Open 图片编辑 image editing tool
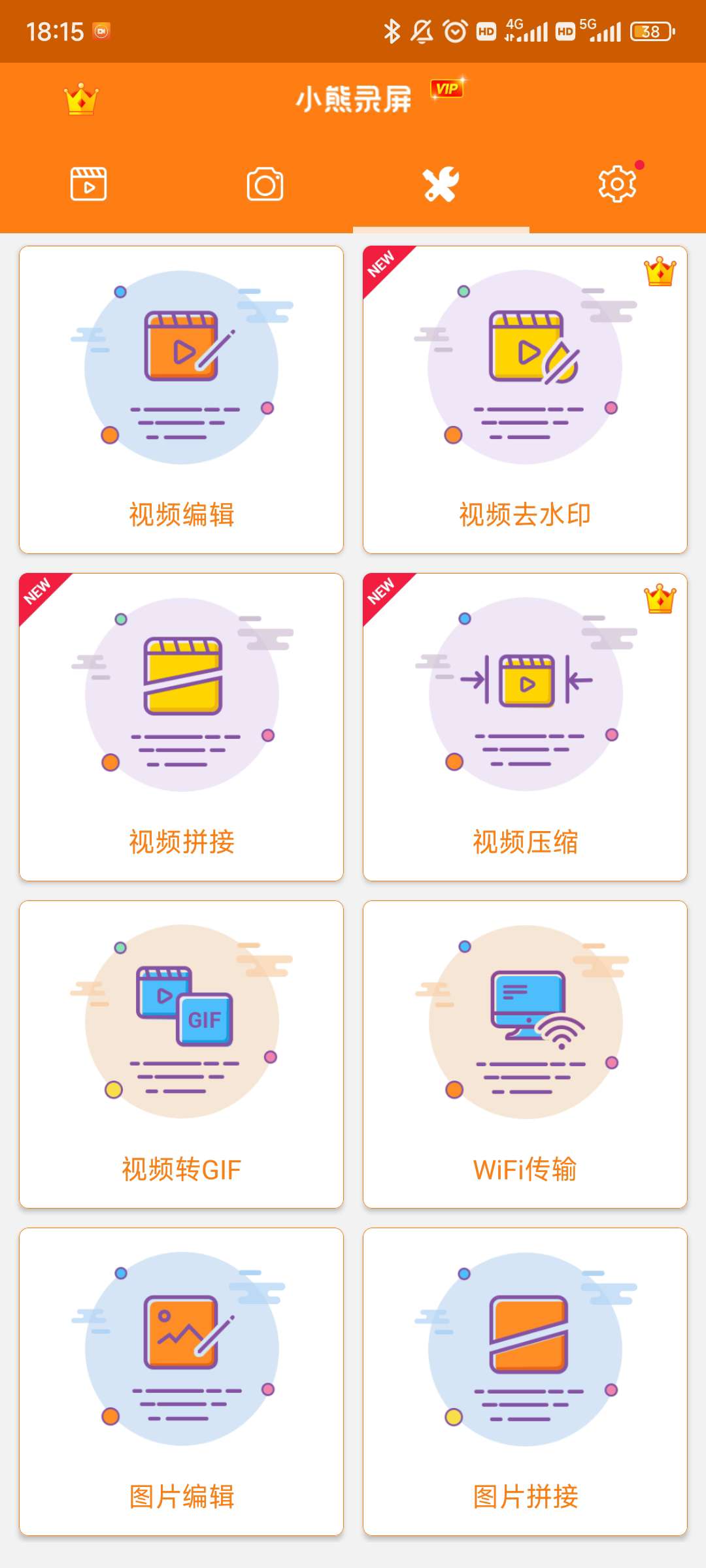This screenshot has height=1568, width=706. tap(181, 1382)
